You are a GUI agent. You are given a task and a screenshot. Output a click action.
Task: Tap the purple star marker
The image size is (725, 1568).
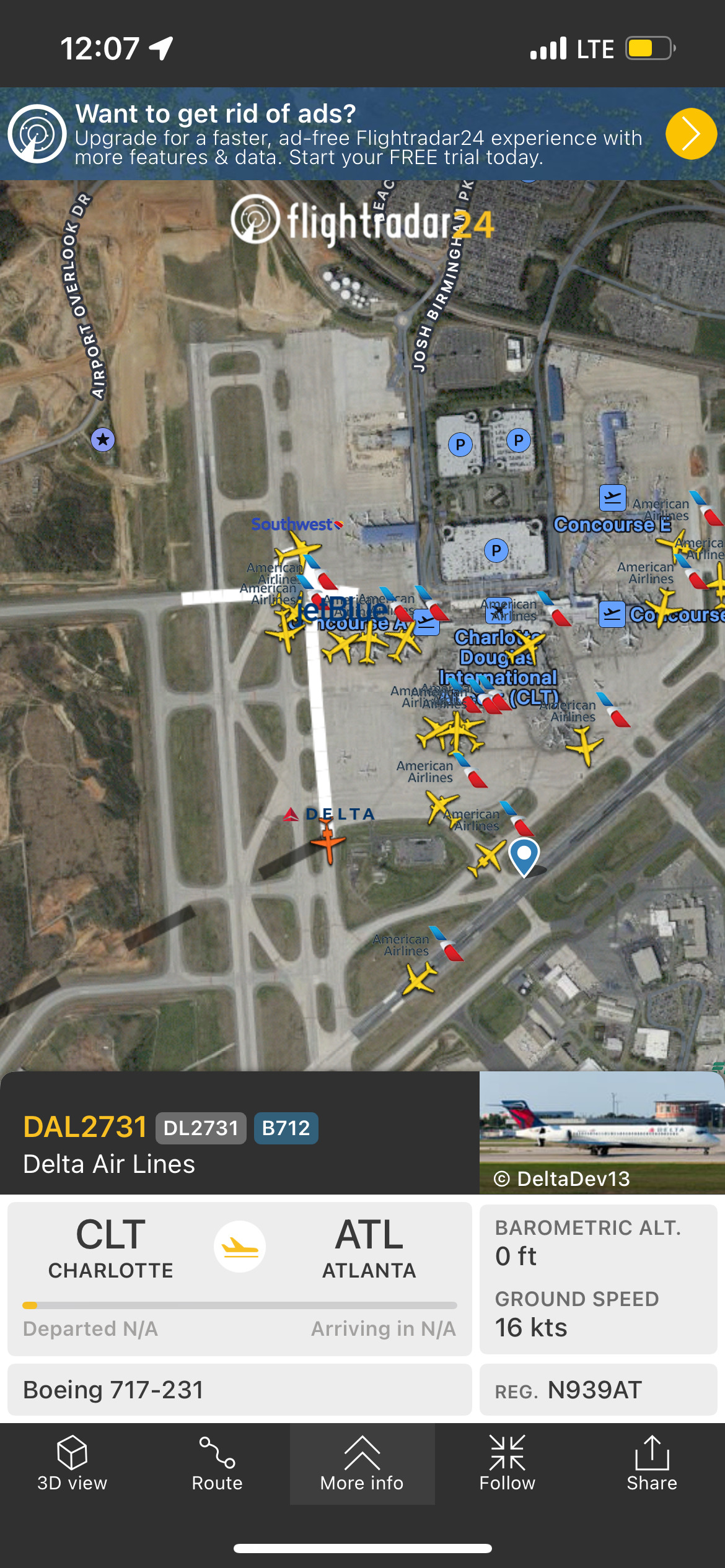coord(103,440)
